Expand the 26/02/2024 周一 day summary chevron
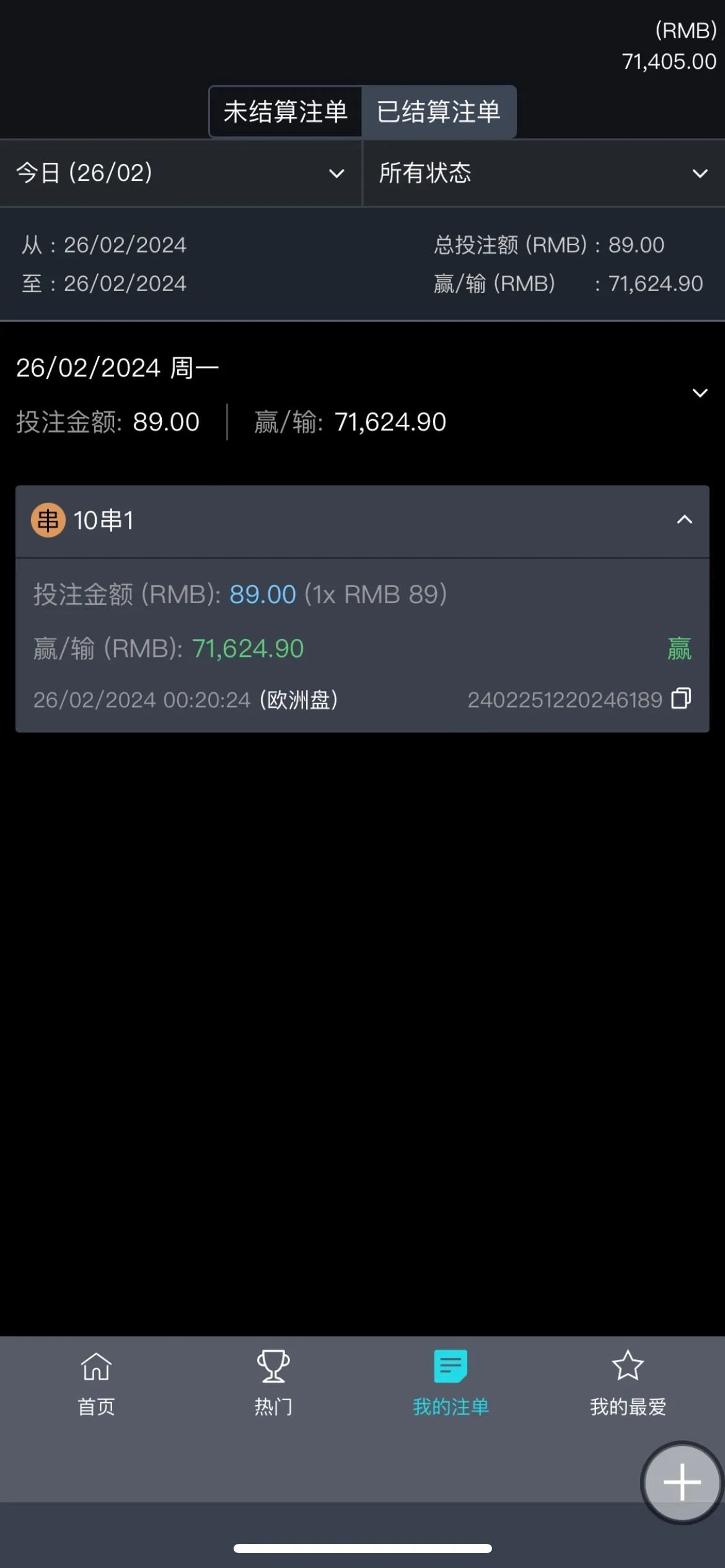The image size is (725, 1568). point(700,393)
